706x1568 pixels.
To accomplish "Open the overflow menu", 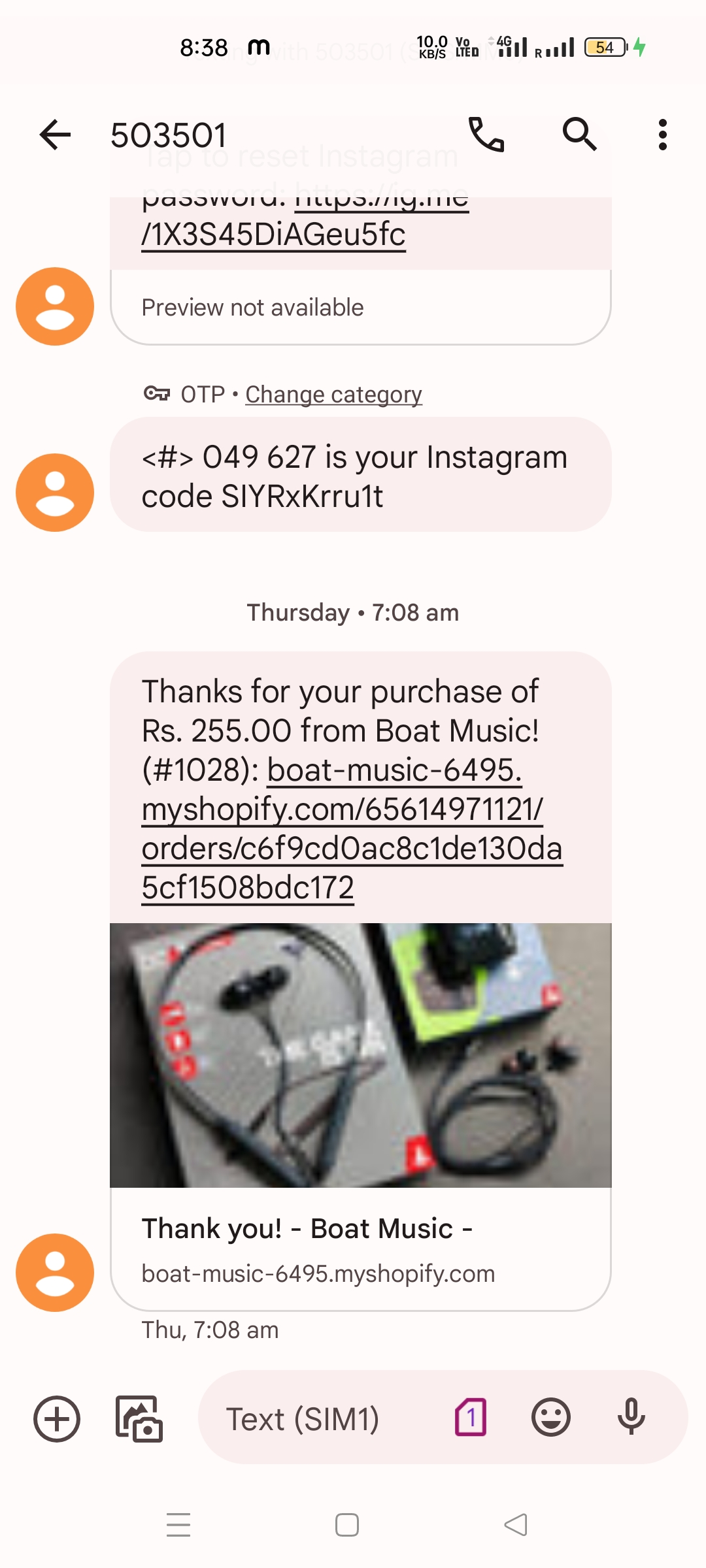I will click(x=662, y=135).
